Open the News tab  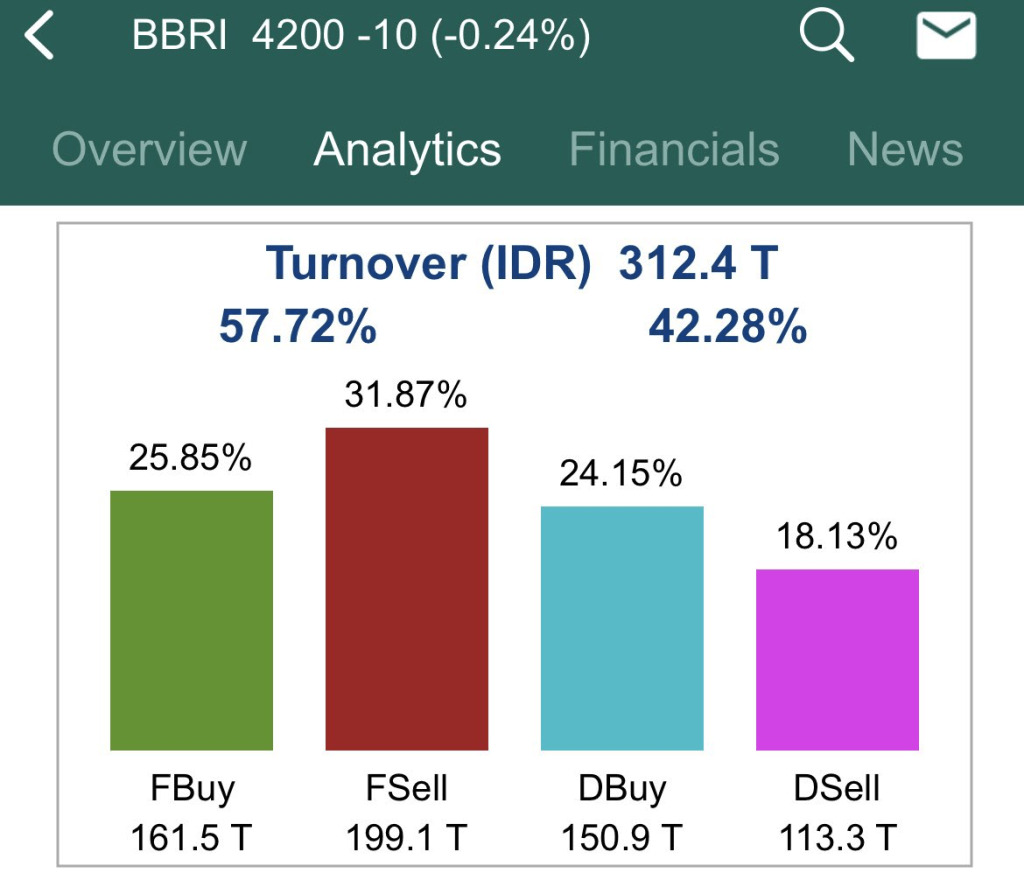[905, 150]
